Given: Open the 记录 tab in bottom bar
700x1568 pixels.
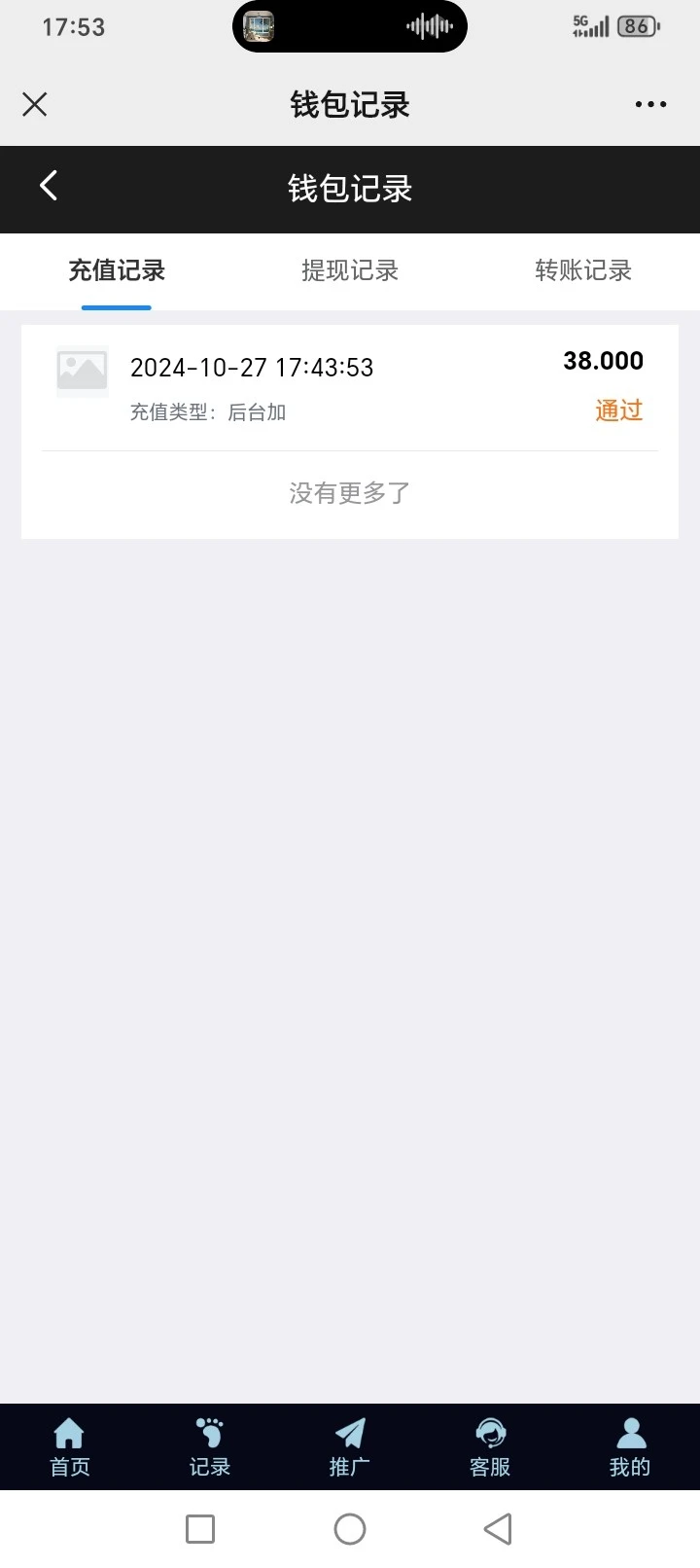Looking at the screenshot, I should 209,1446.
